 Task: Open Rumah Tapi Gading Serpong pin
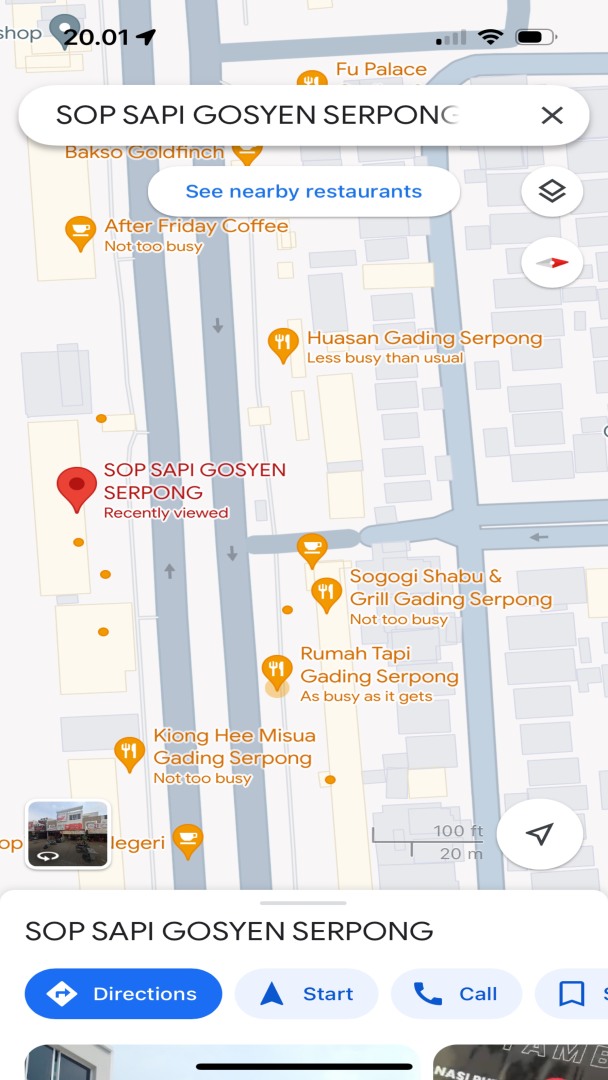277,673
